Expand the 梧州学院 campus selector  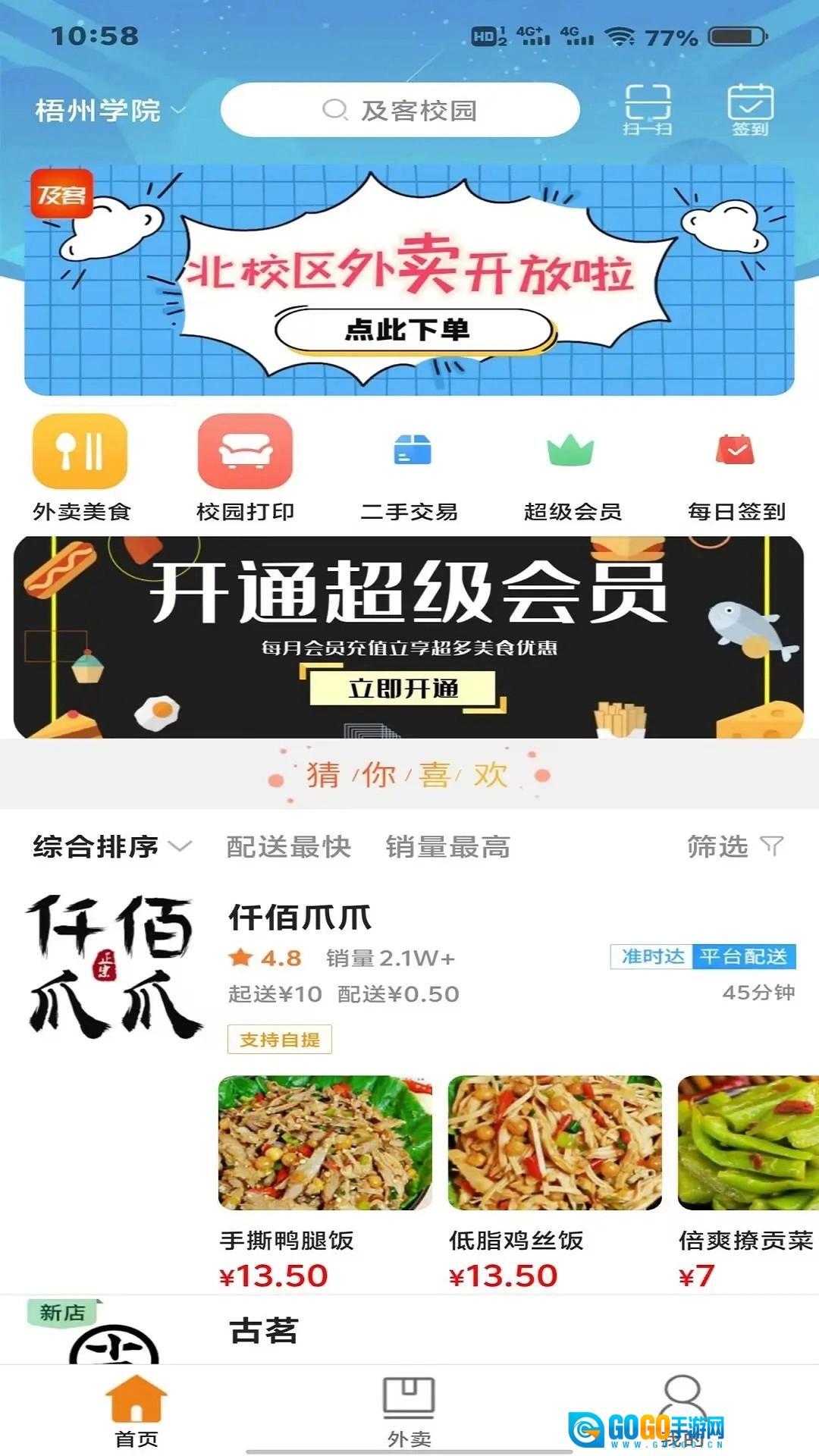coord(109,111)
